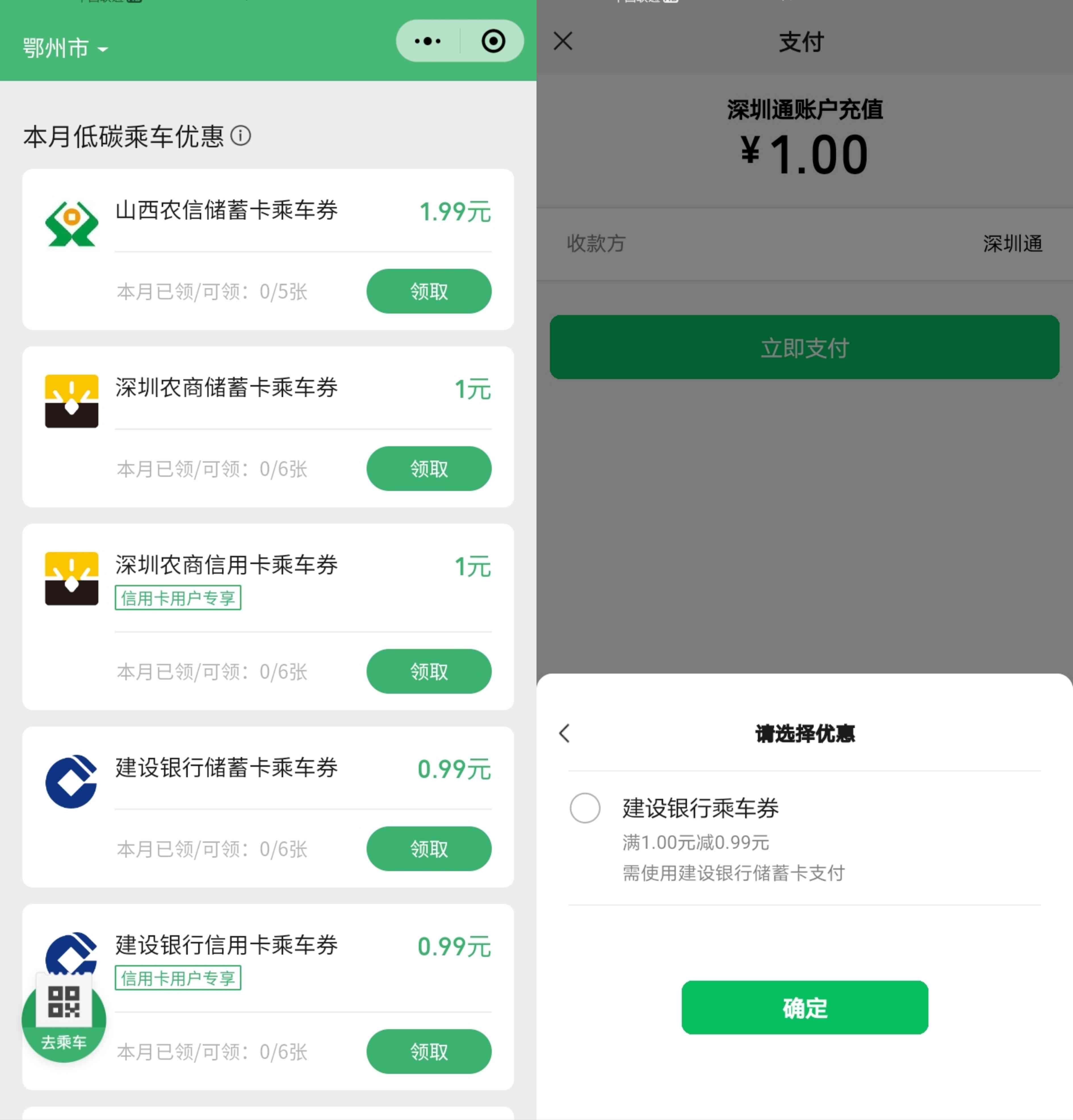Select the 建设银行乘车券 discount option
The image size is (1073, 1120).
pyautogui.click(x=585, y=808)
